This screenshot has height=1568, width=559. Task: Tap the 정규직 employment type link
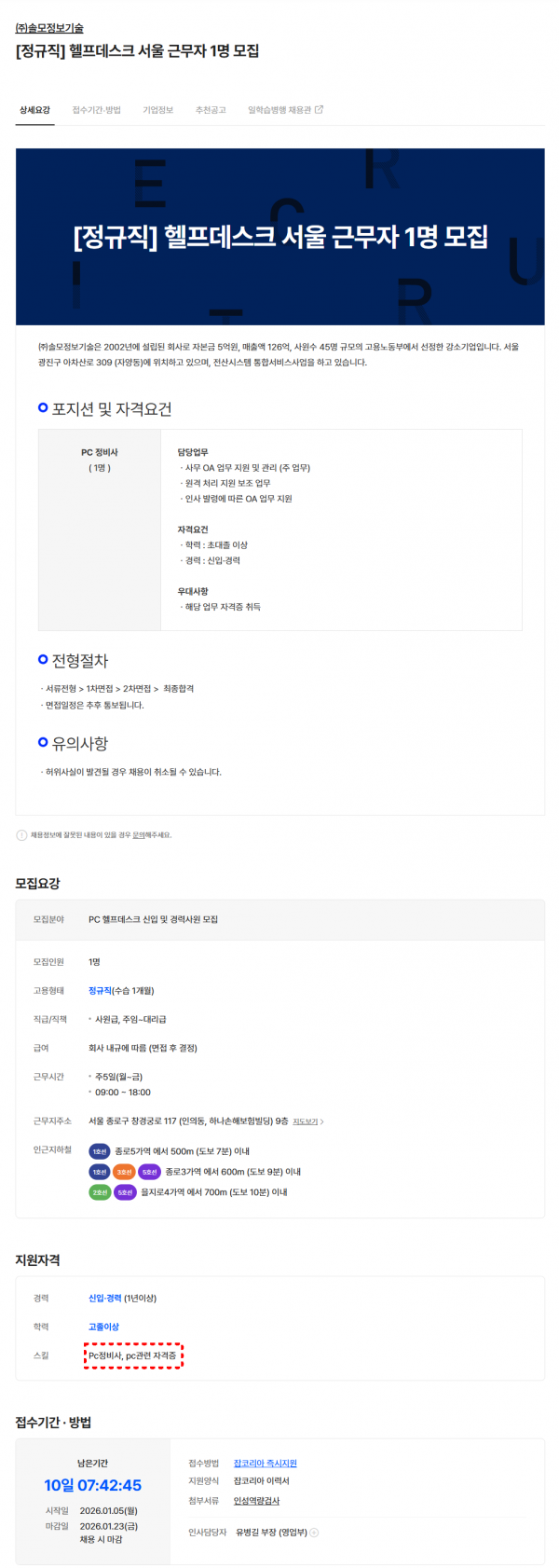pos(100,991)
